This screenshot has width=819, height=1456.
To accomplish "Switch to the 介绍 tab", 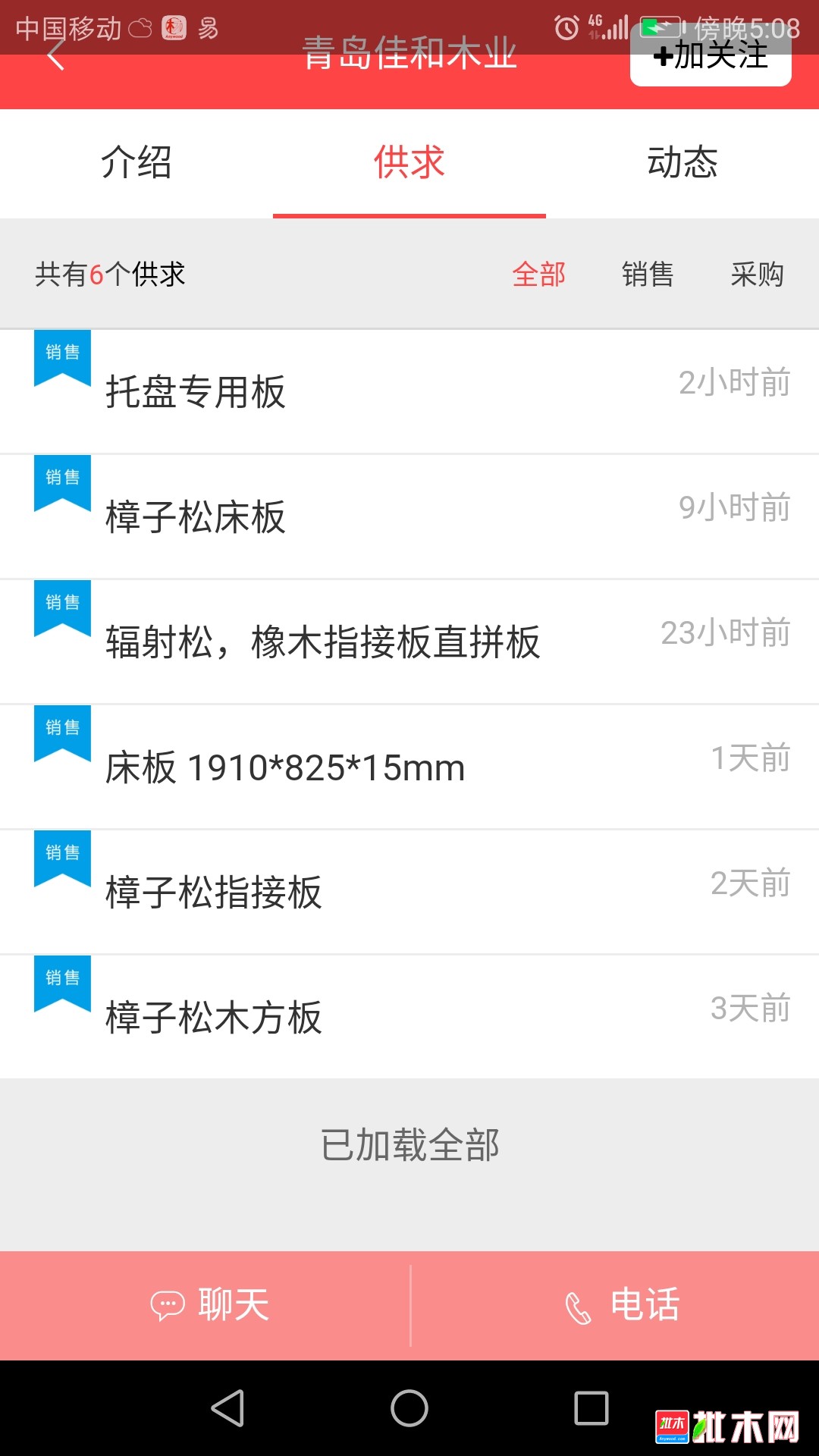I will (x=136, y=162).
